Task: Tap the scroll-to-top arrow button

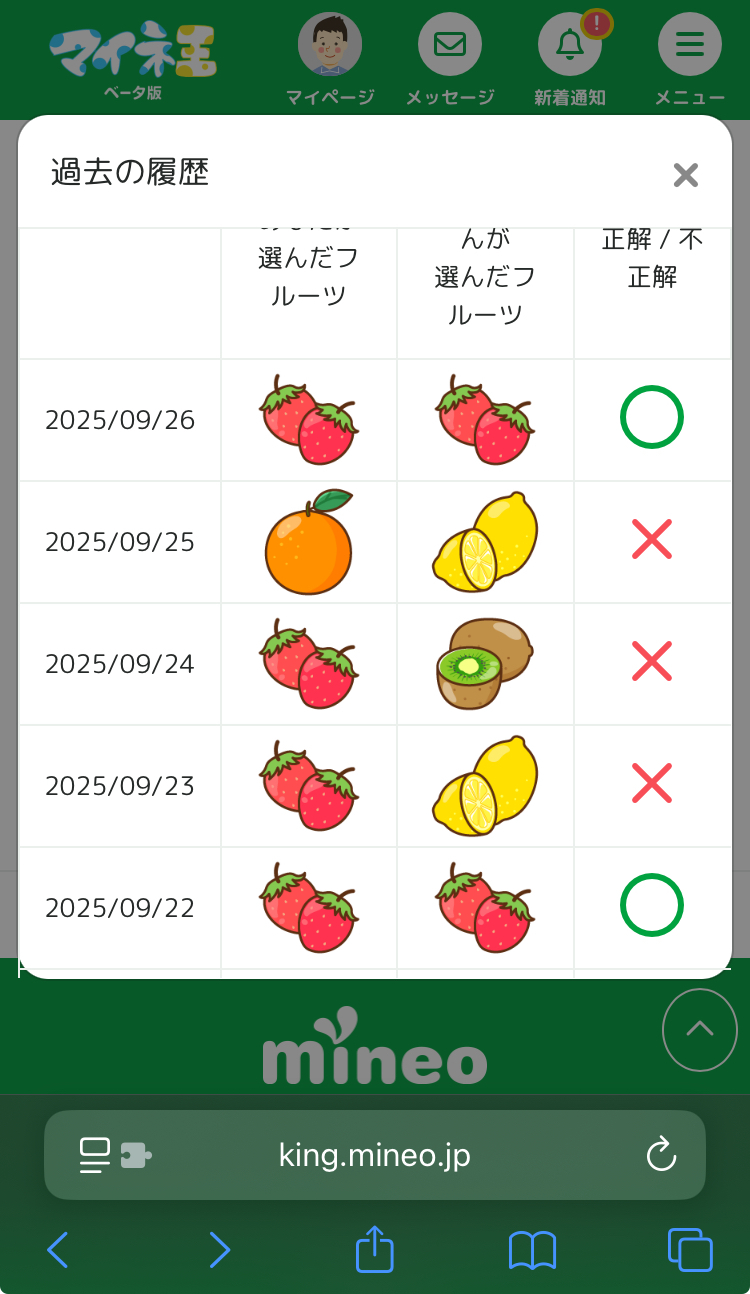Action: pos(699,1029)
